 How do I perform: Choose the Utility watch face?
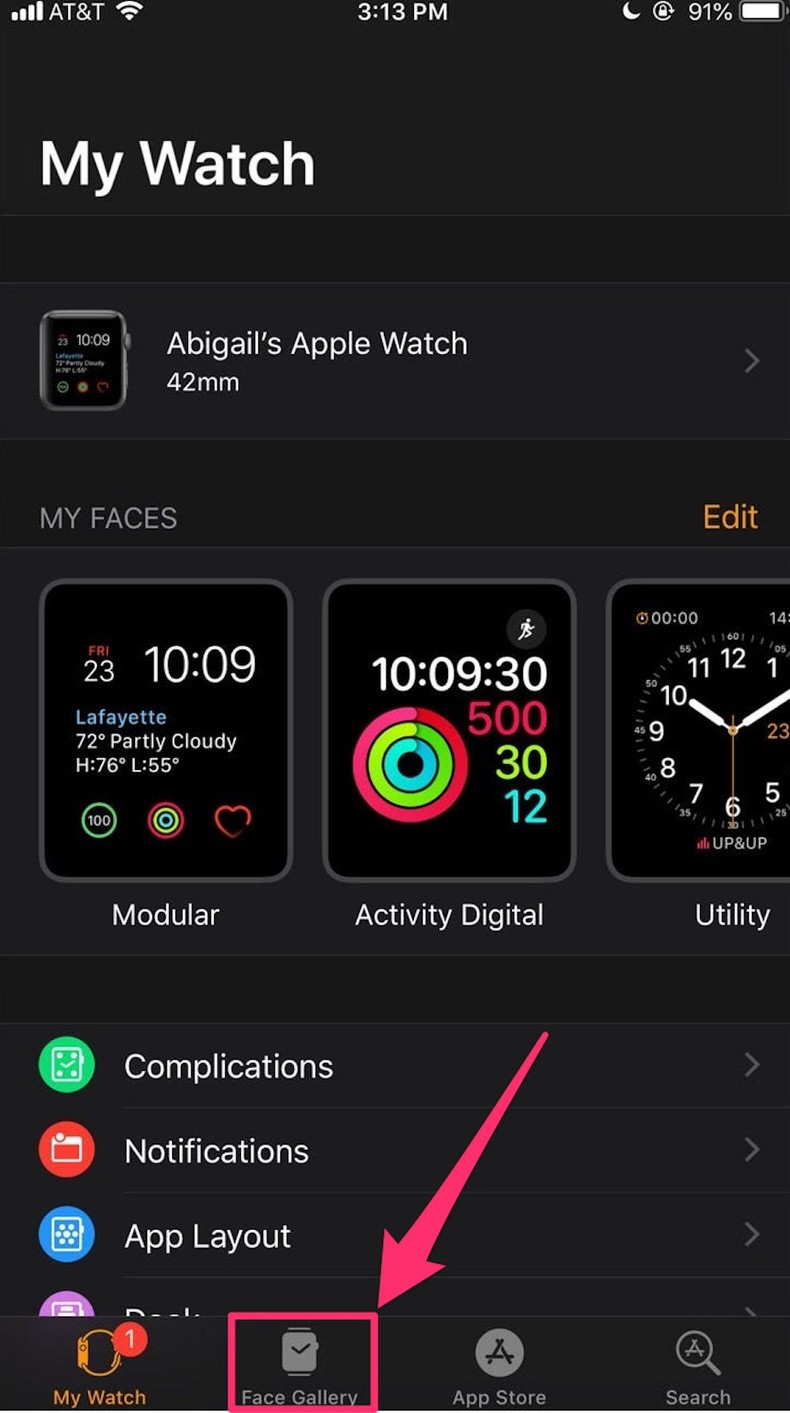(700, 731)
